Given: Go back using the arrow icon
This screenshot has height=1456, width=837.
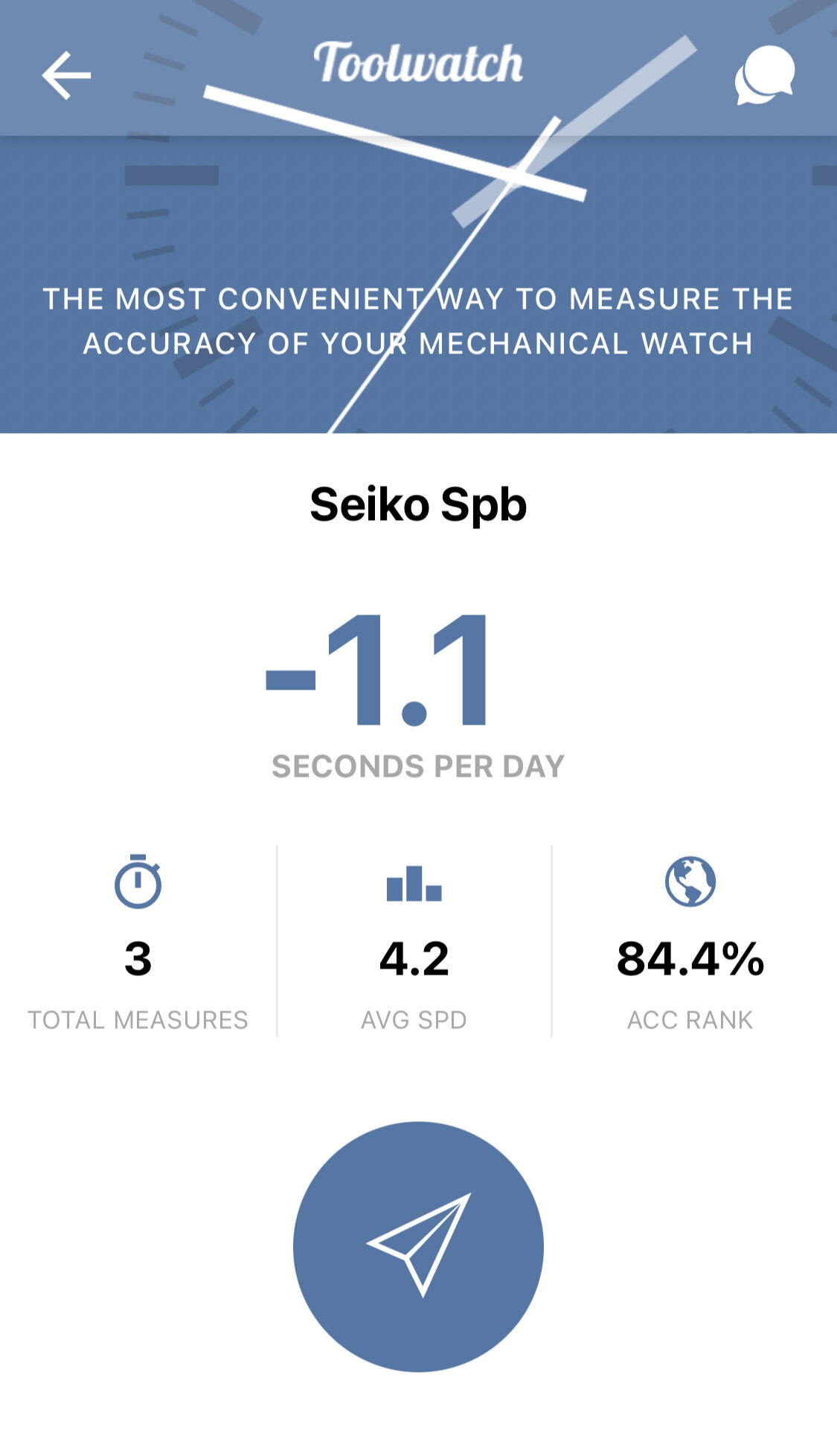Looking at the screenshot, I should point(66,75).
